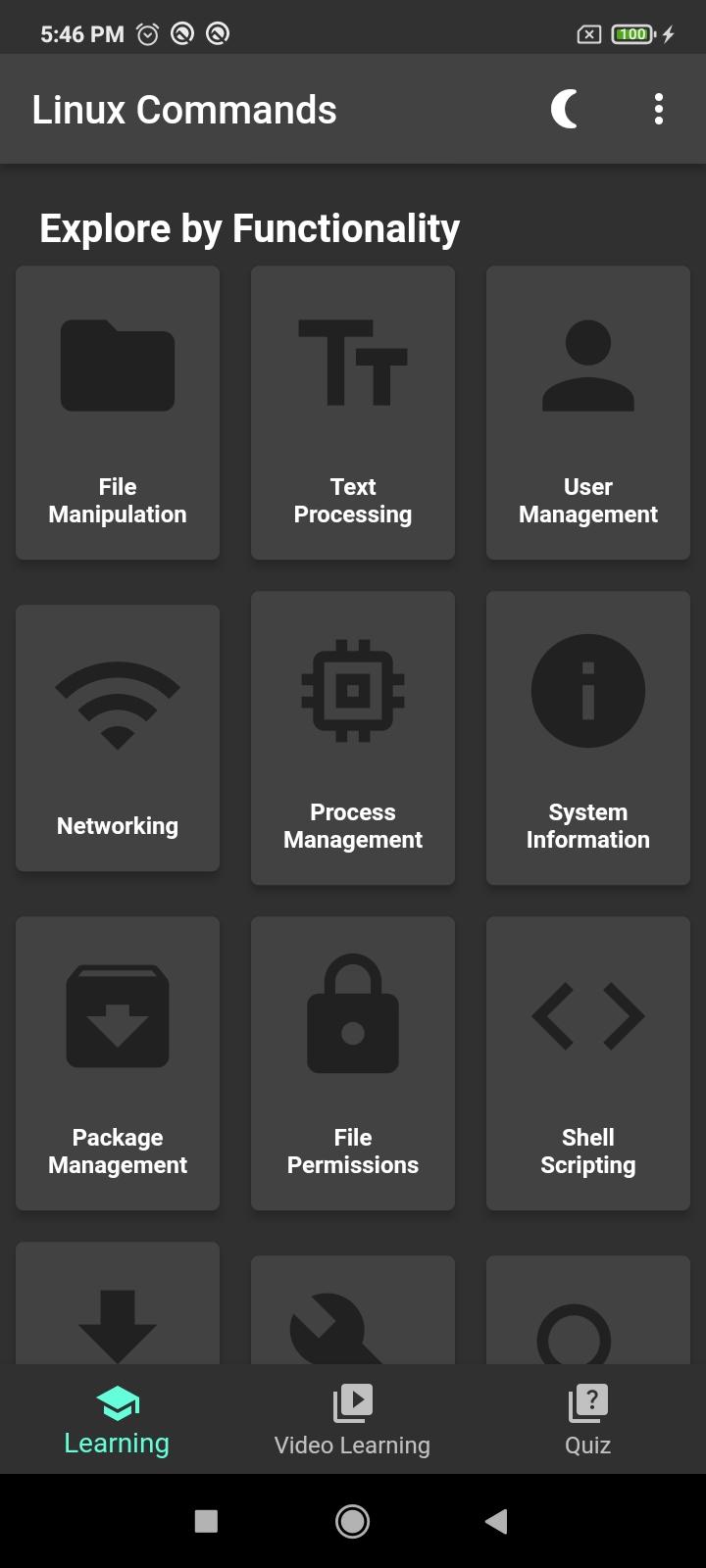Select the Process Management card
706x1568 pixels.
pyautogui.click(x=353, y=738)
